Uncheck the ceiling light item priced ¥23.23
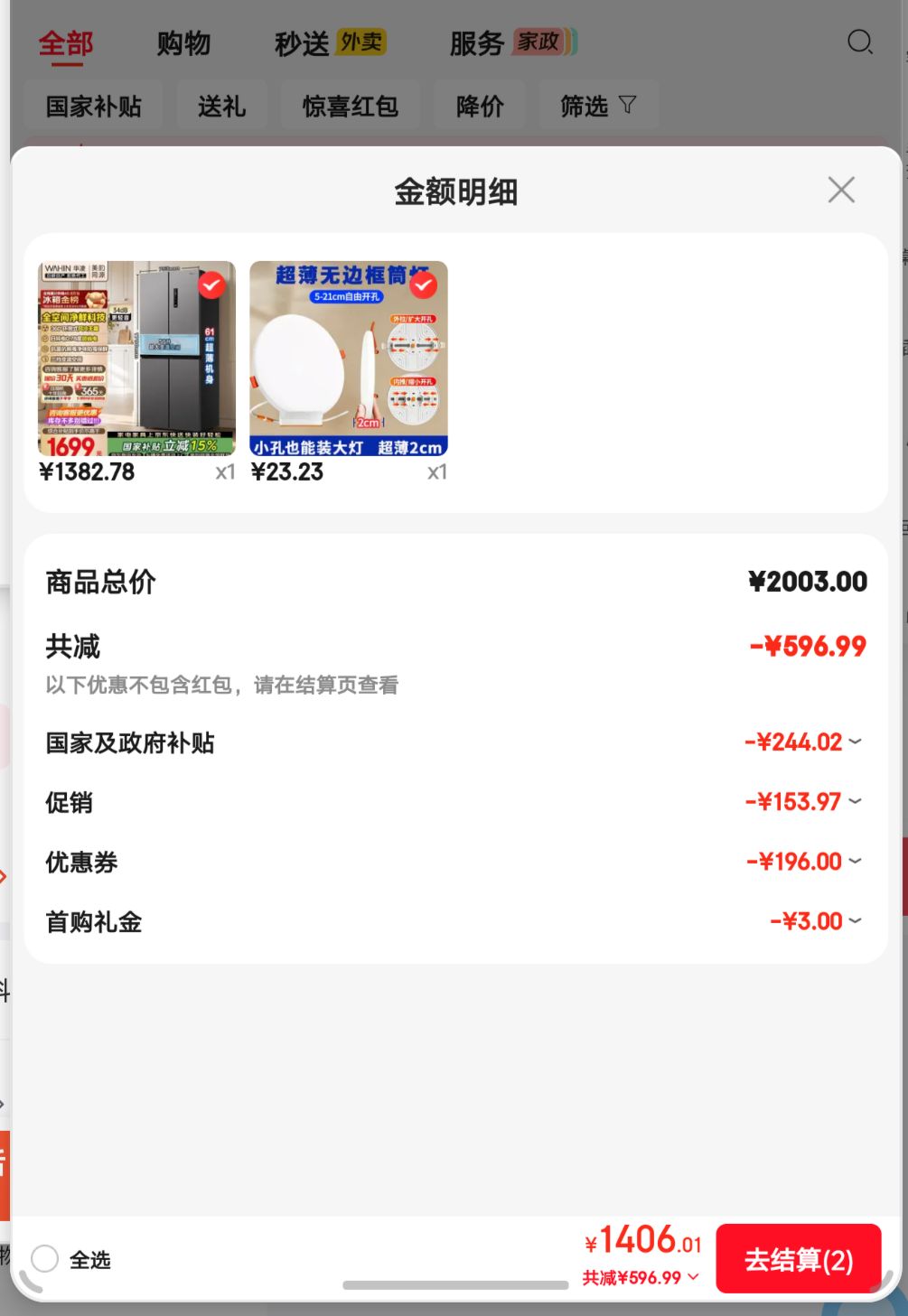 [423, 285]
